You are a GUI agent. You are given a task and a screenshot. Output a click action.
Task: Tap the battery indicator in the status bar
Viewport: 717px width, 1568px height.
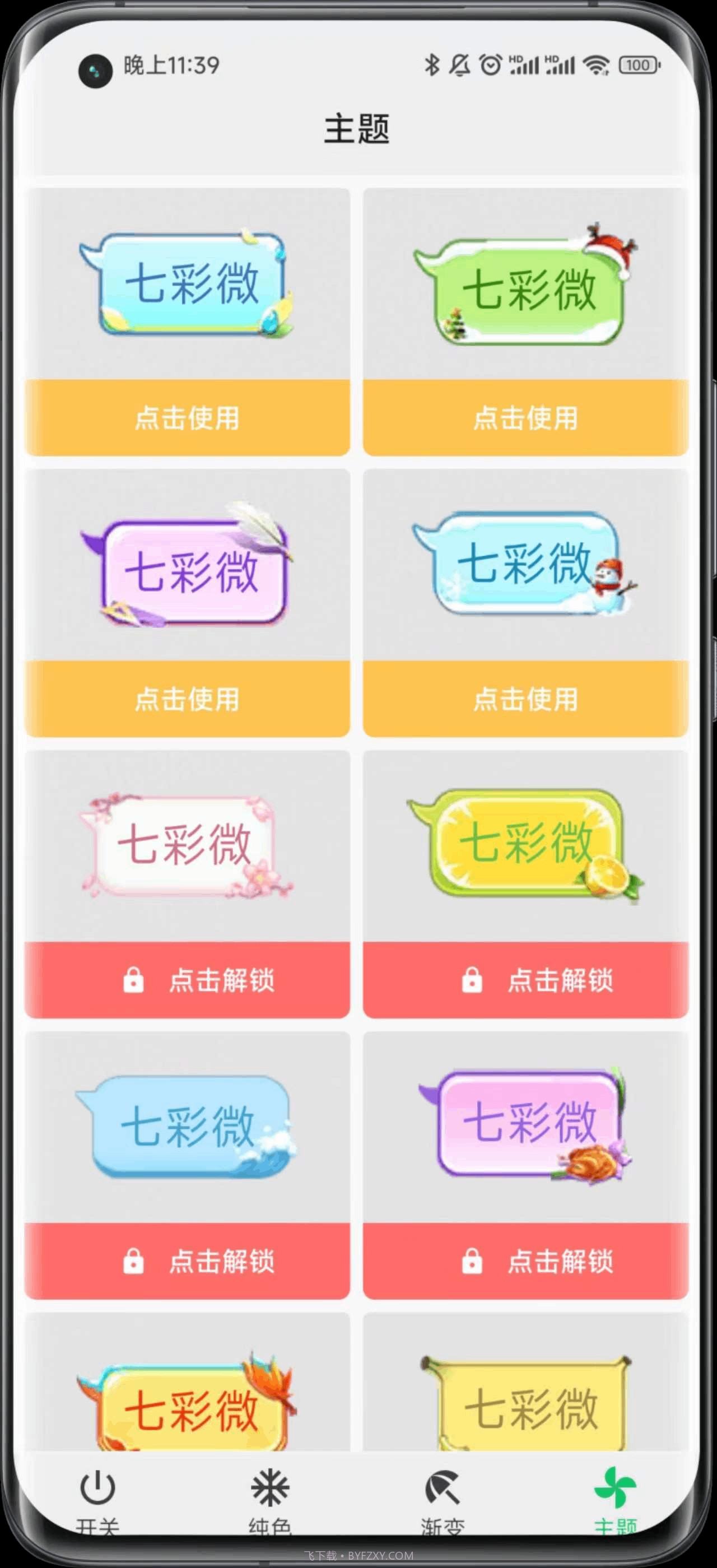[637, 63]
